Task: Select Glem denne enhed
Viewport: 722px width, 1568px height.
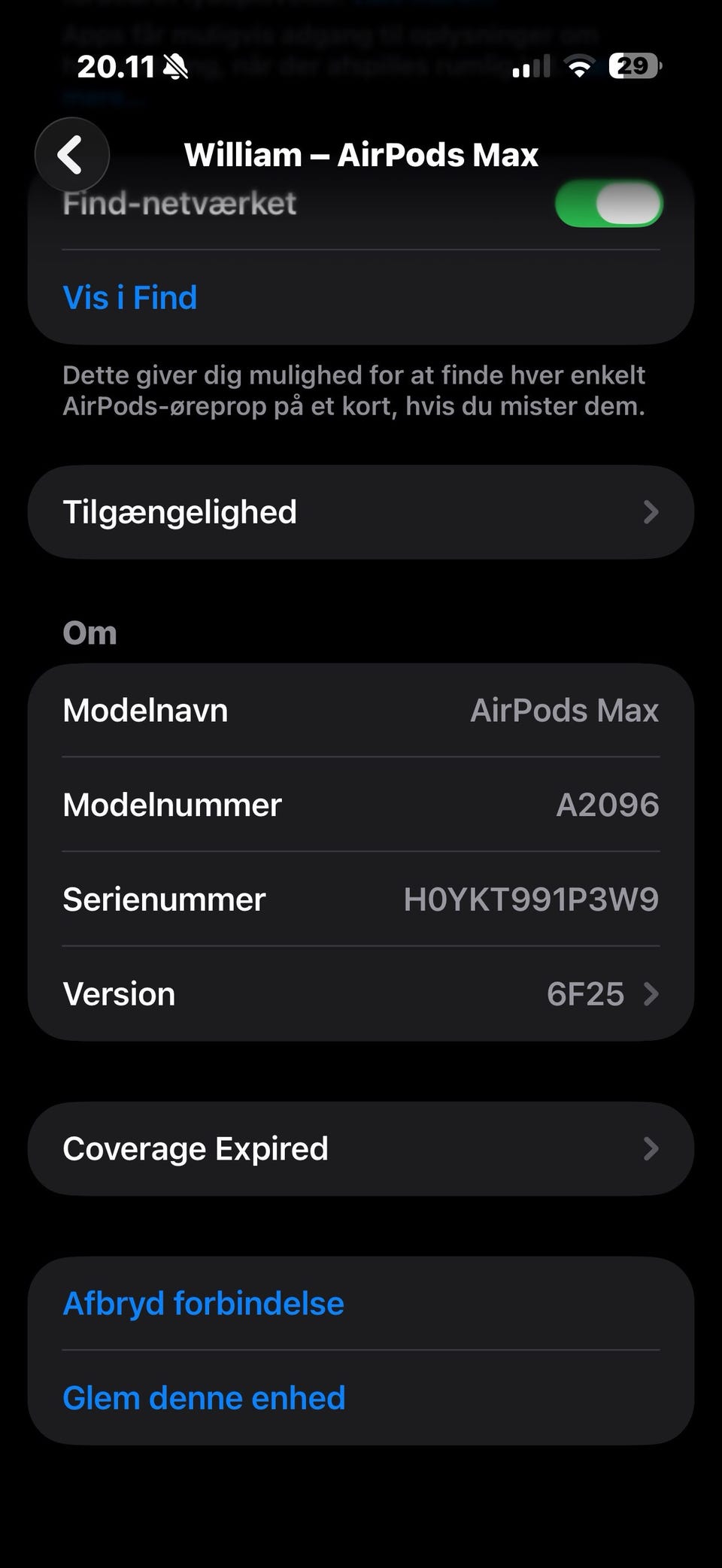Action: (x=205, y=1399)
